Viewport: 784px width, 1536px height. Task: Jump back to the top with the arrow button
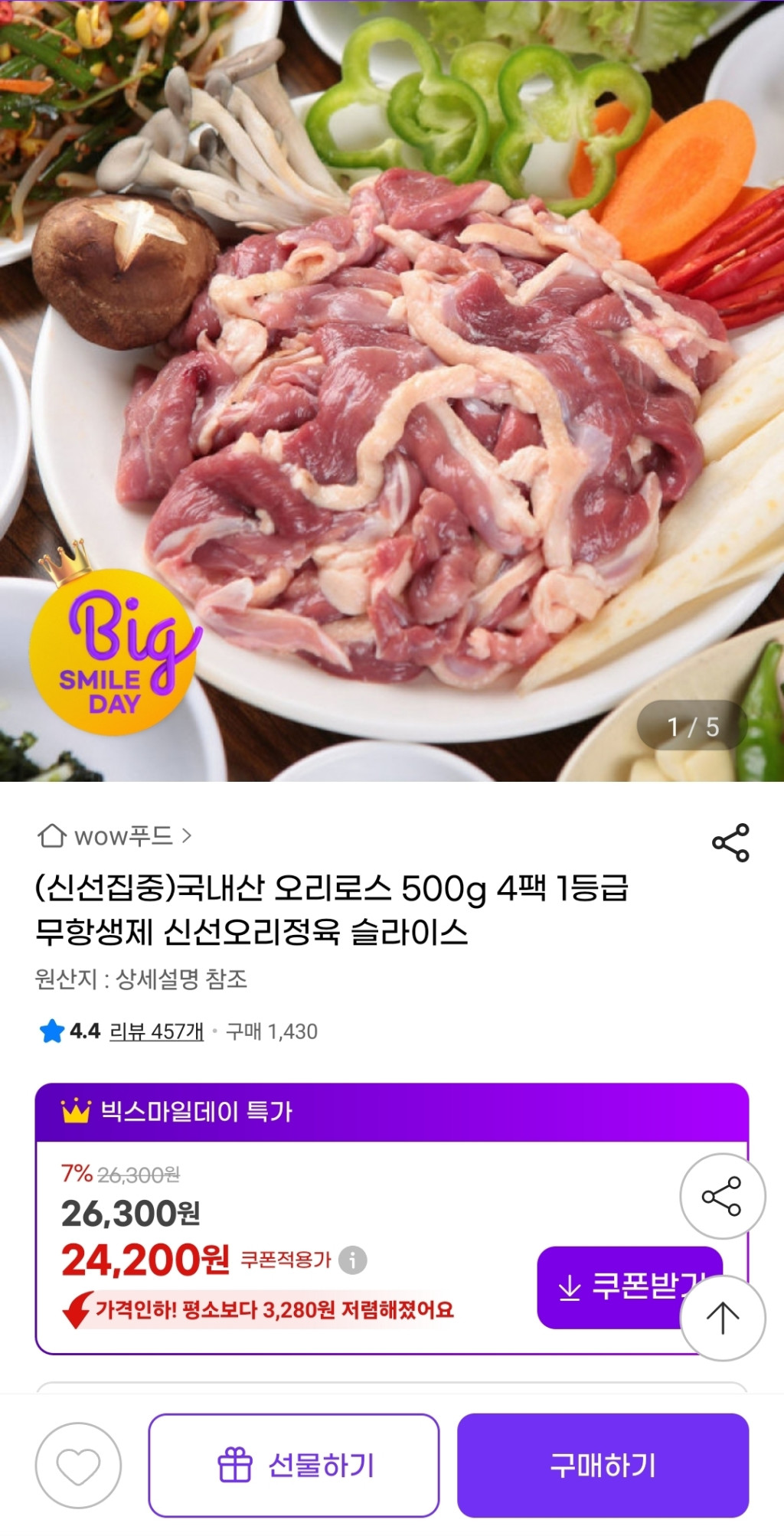coord(722,1318)
